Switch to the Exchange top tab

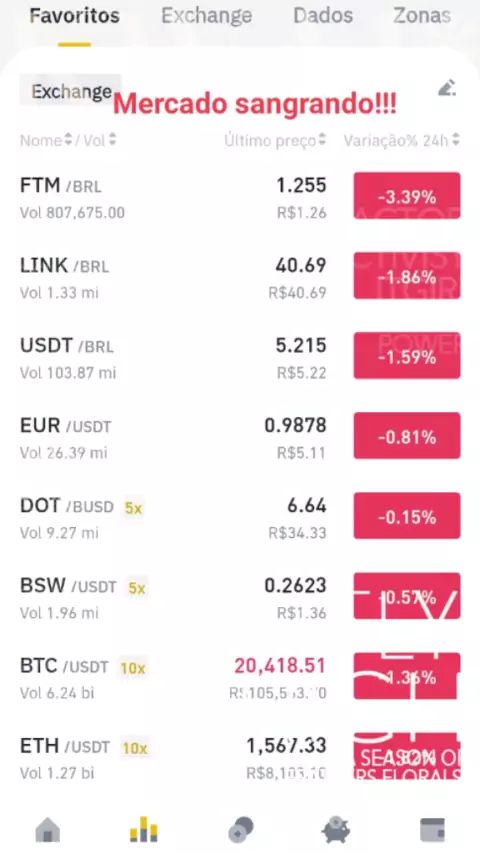tap(206, 16)
